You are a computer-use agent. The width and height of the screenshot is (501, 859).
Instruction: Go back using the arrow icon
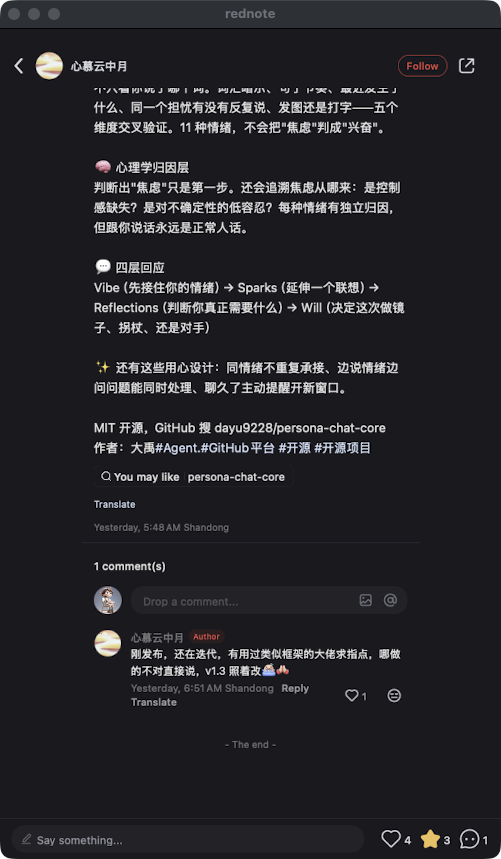point(19,66)
